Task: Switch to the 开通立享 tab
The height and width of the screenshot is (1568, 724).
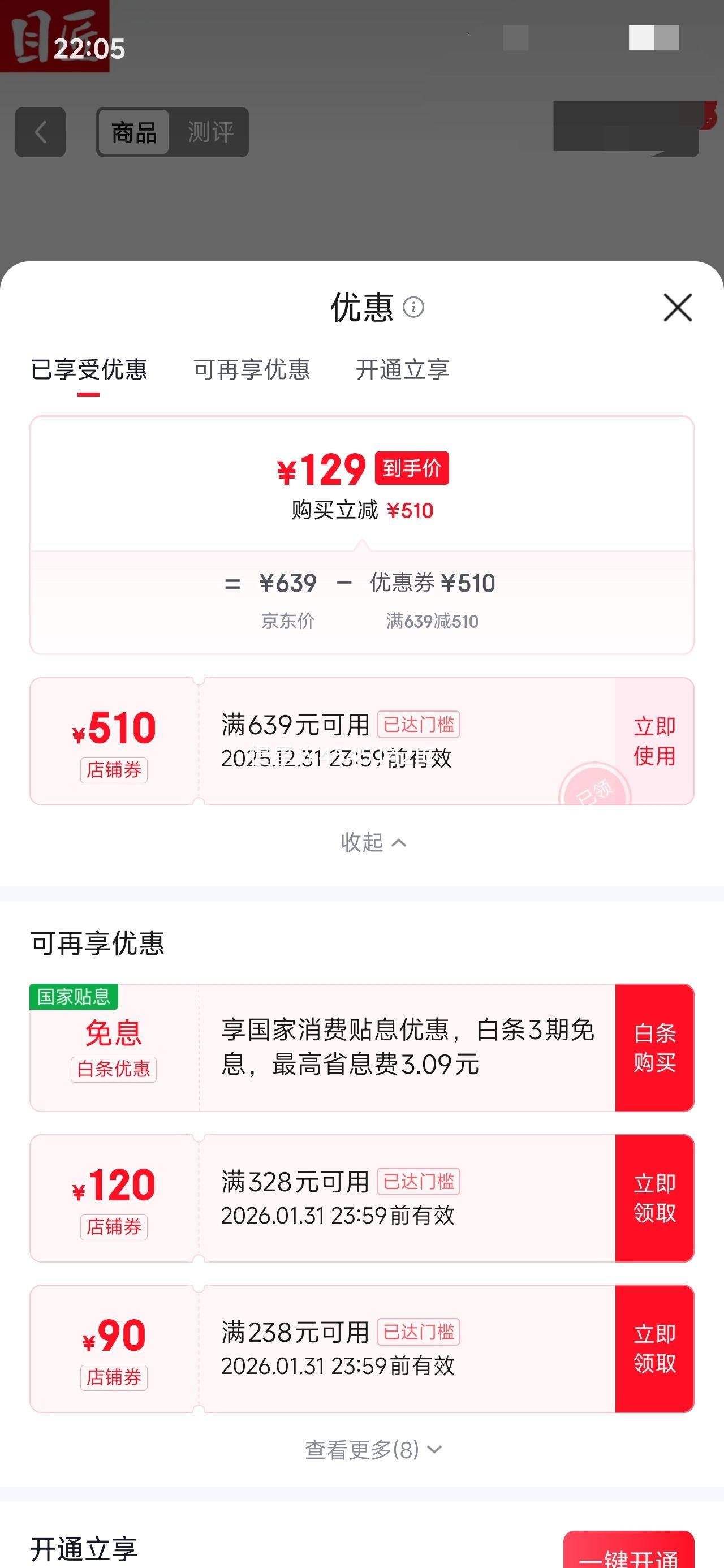Action: (x=403, y=370)
